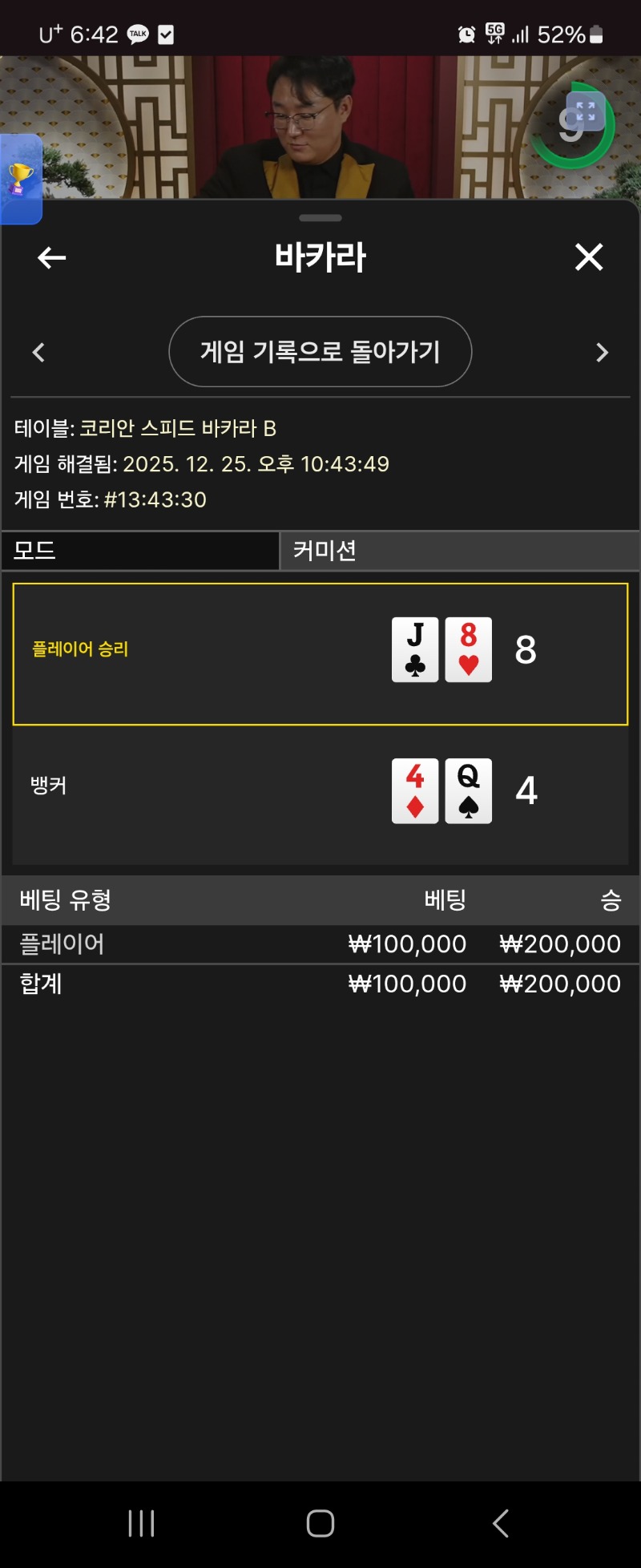Open the trophy icon on video edge
Image resolution: width=641 pixels, height=1568 pixels.
[x=20, y=179]
